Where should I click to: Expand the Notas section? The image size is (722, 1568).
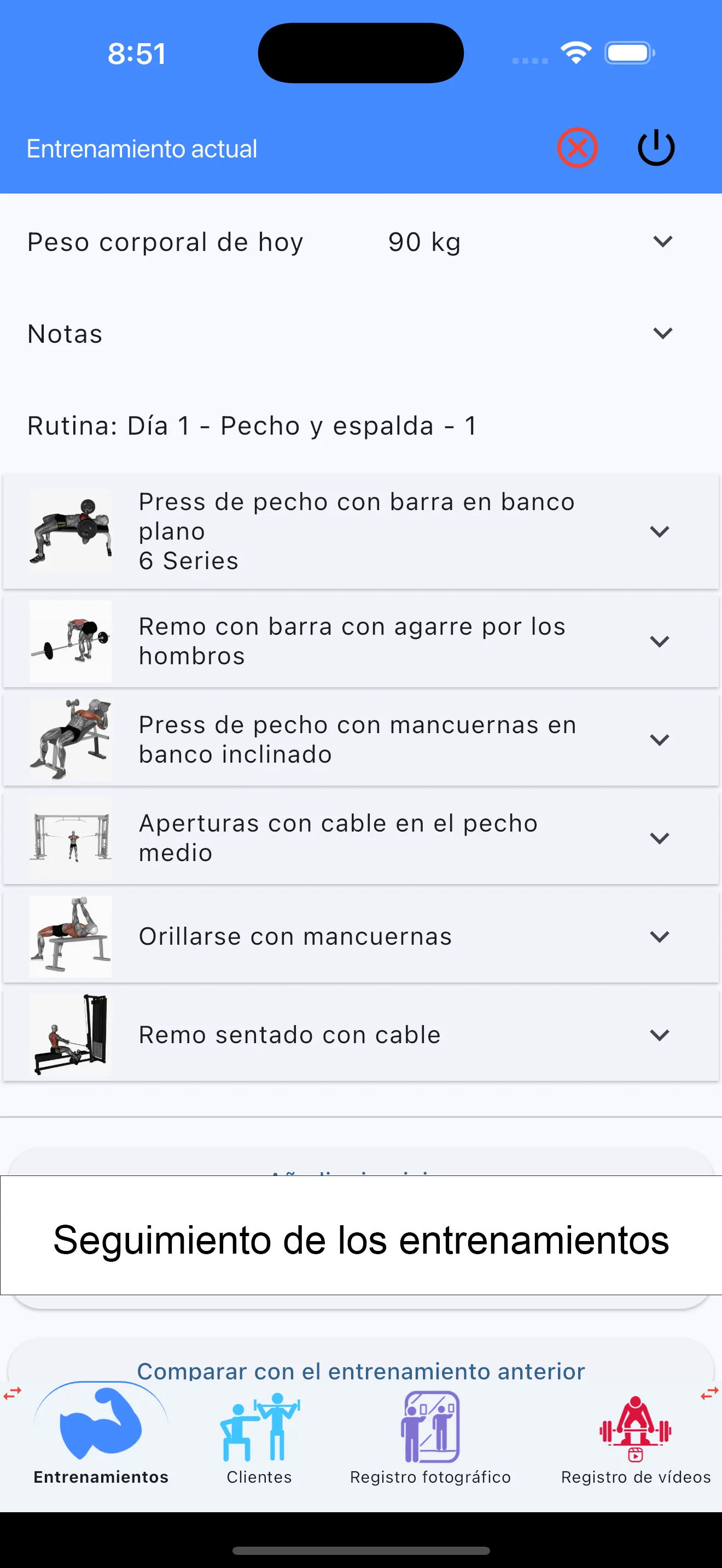pyautogui.click(x=662, y=333)
